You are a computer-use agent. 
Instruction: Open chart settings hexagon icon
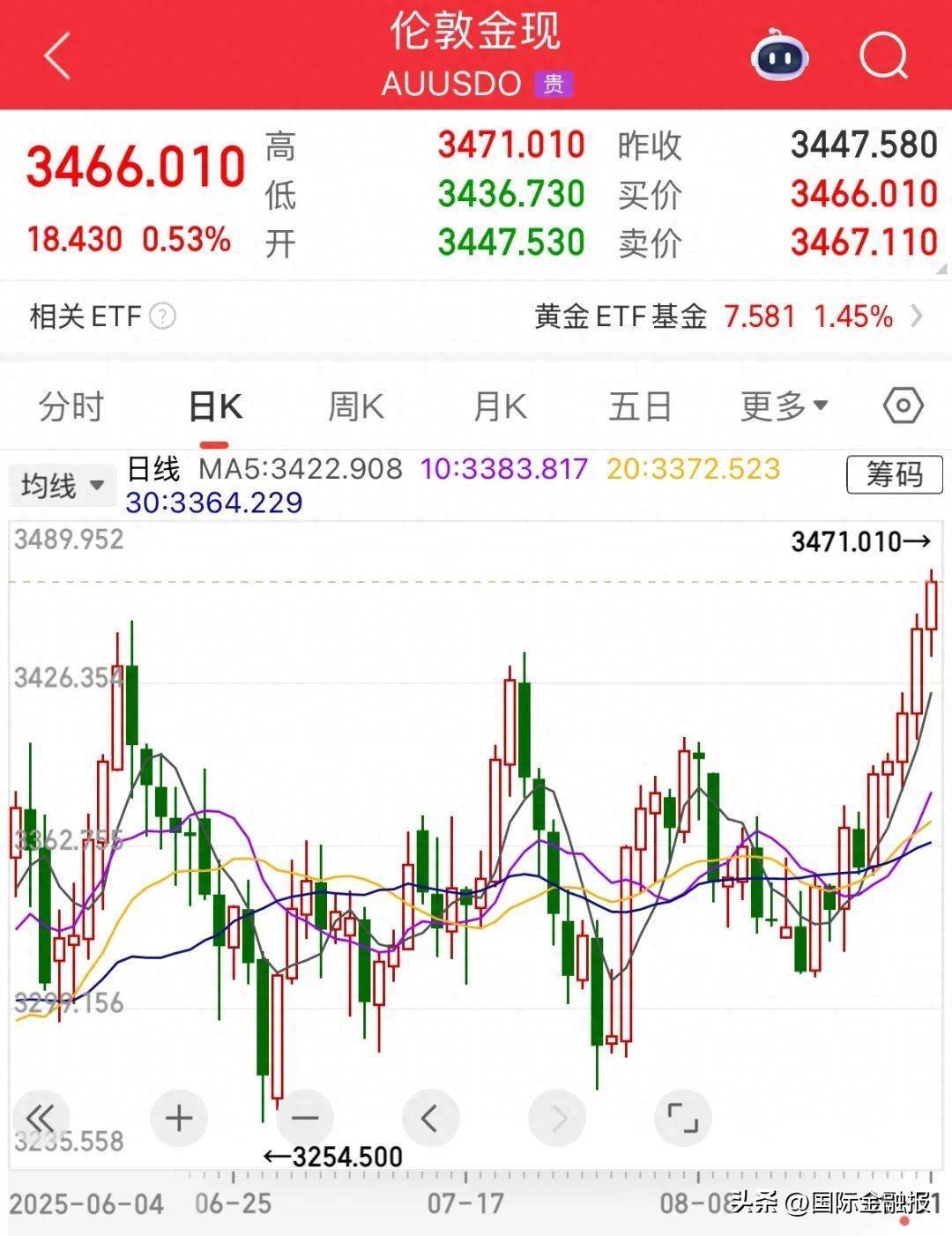pos(903,406)
